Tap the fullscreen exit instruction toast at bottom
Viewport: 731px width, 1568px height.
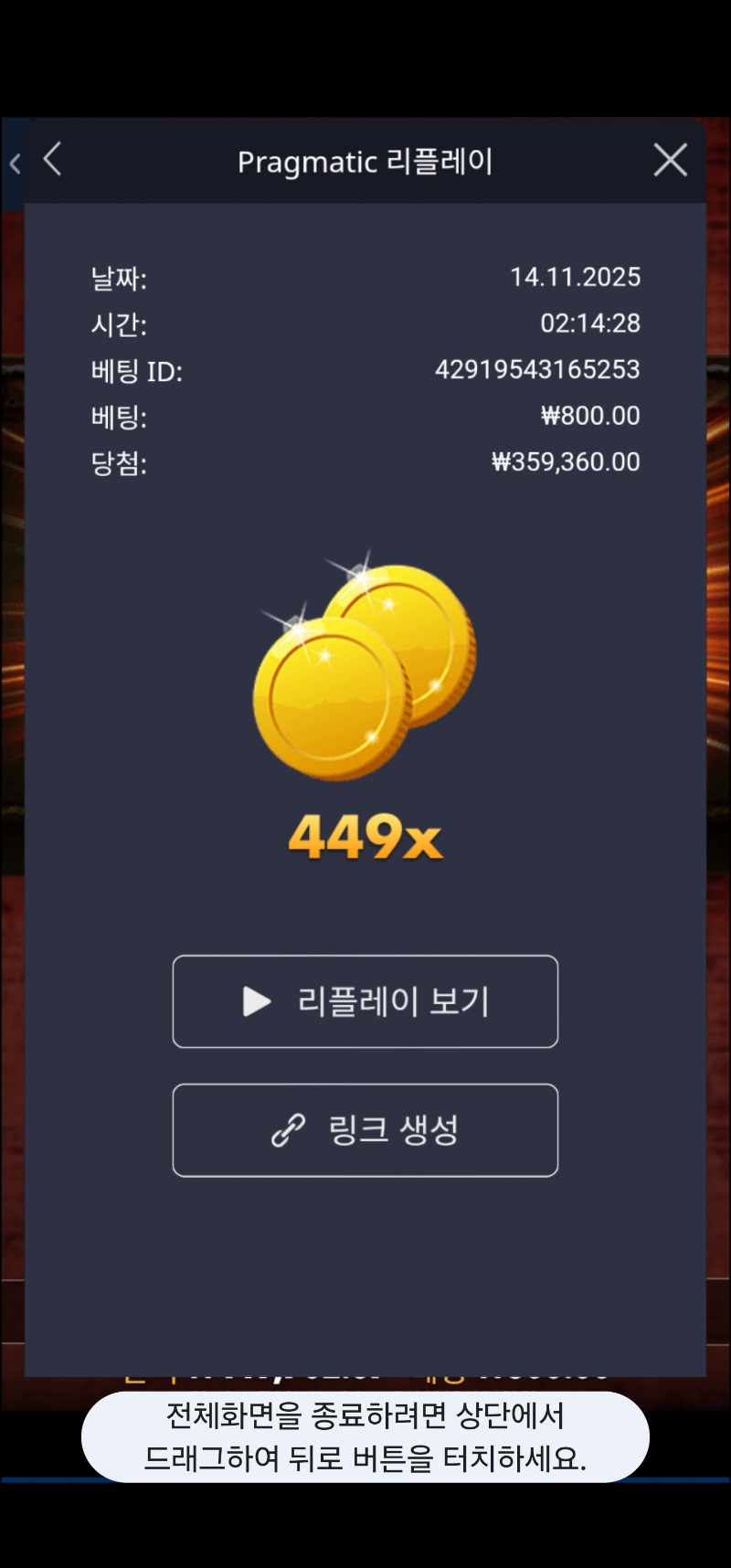point(365,1436)
